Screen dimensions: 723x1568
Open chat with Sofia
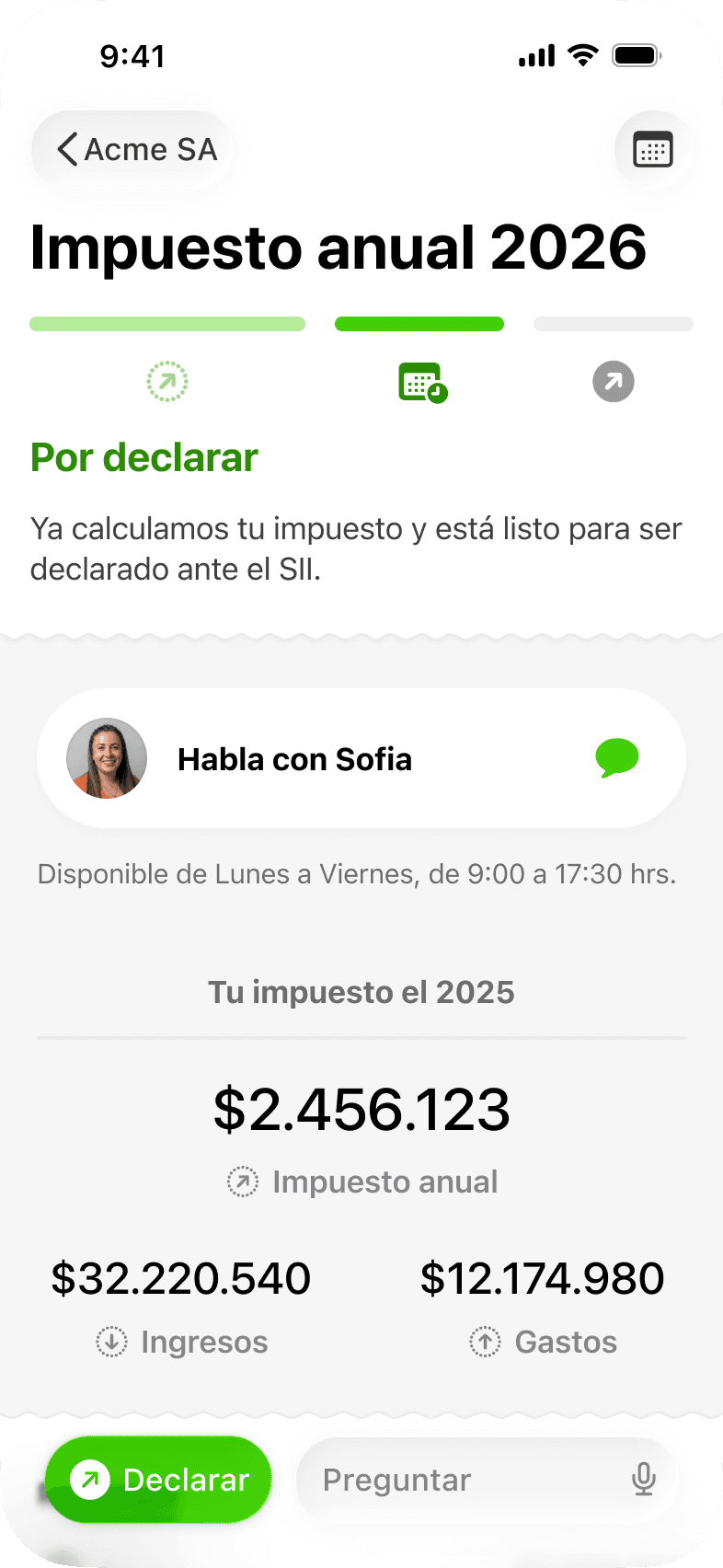pos(361,759)
